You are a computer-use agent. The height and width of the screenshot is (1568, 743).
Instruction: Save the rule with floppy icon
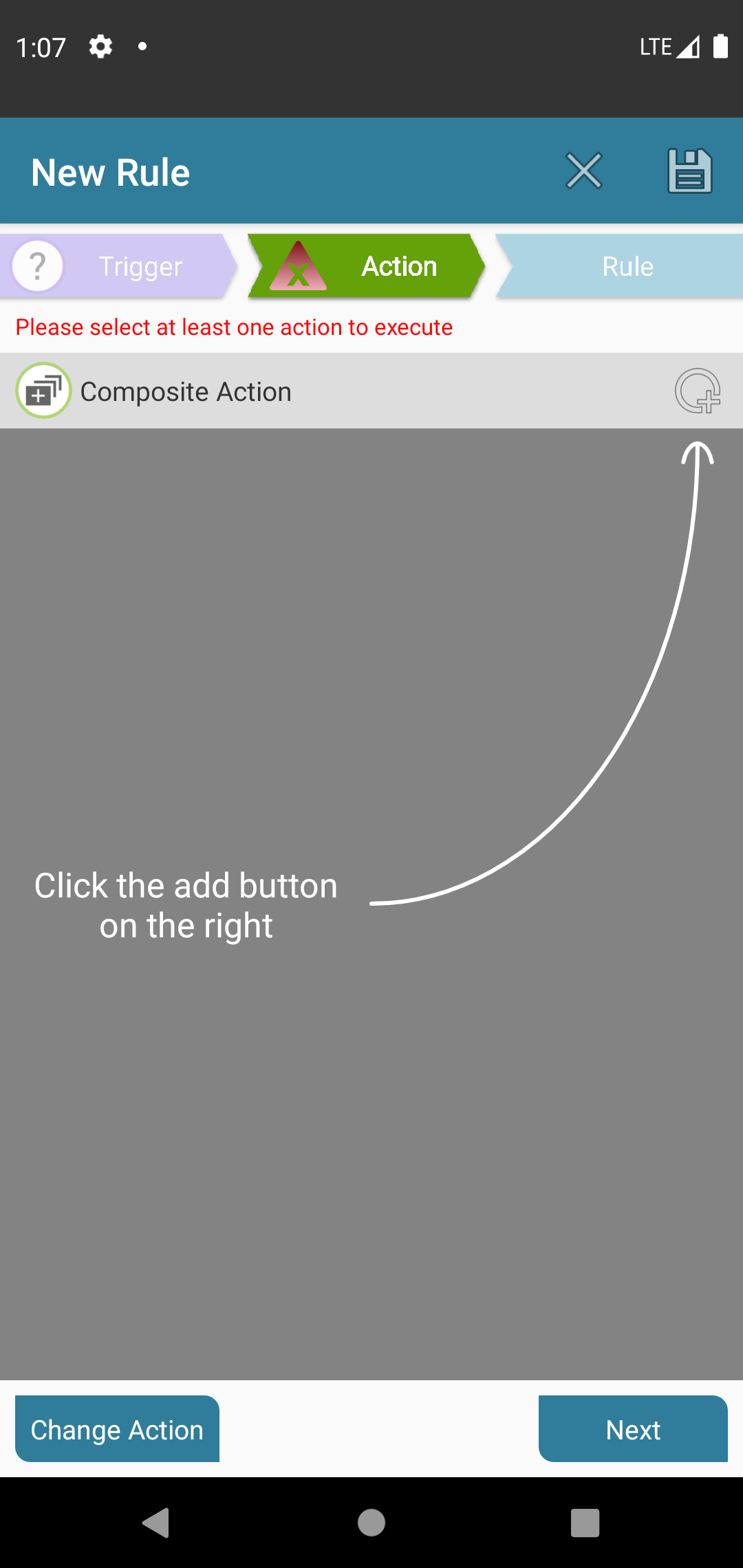689,171
